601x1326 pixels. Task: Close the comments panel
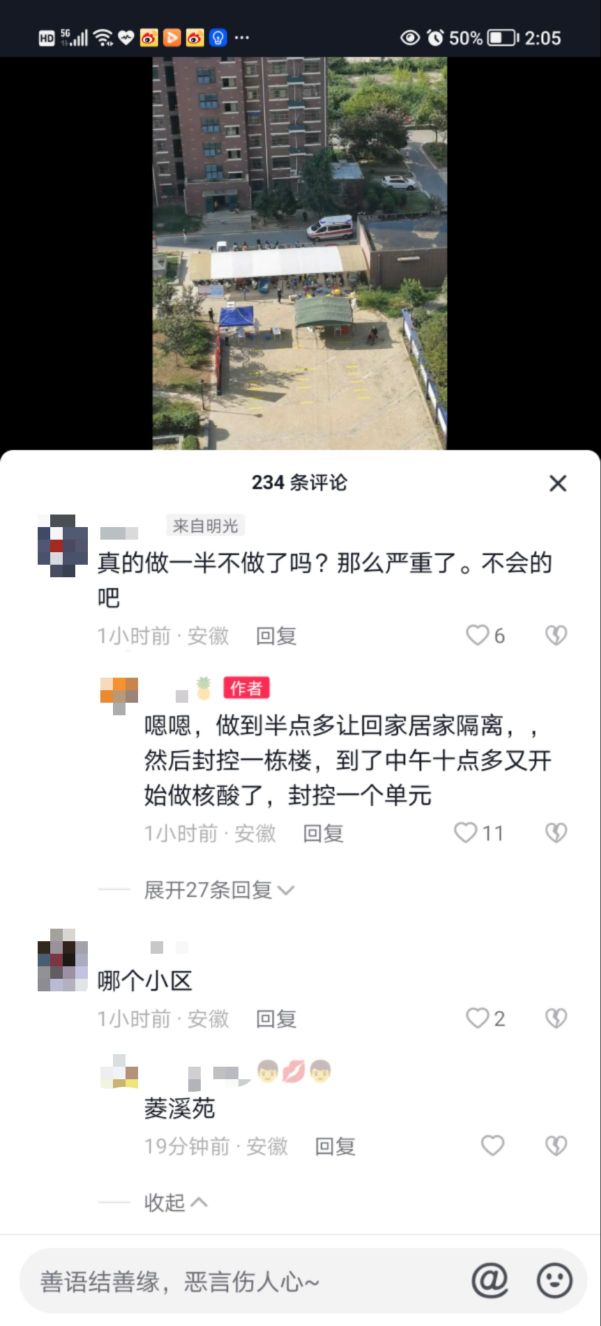click(558, 483)
